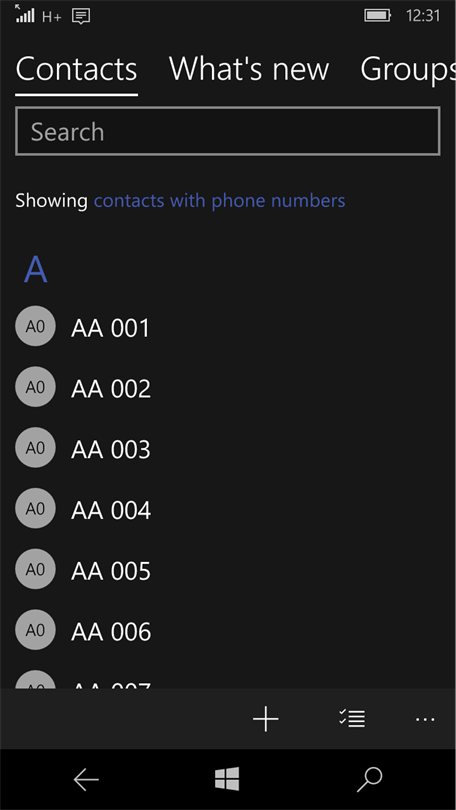456x810 pixels.
Task: Focus the Search contacts field
Action: pos(228,131)
